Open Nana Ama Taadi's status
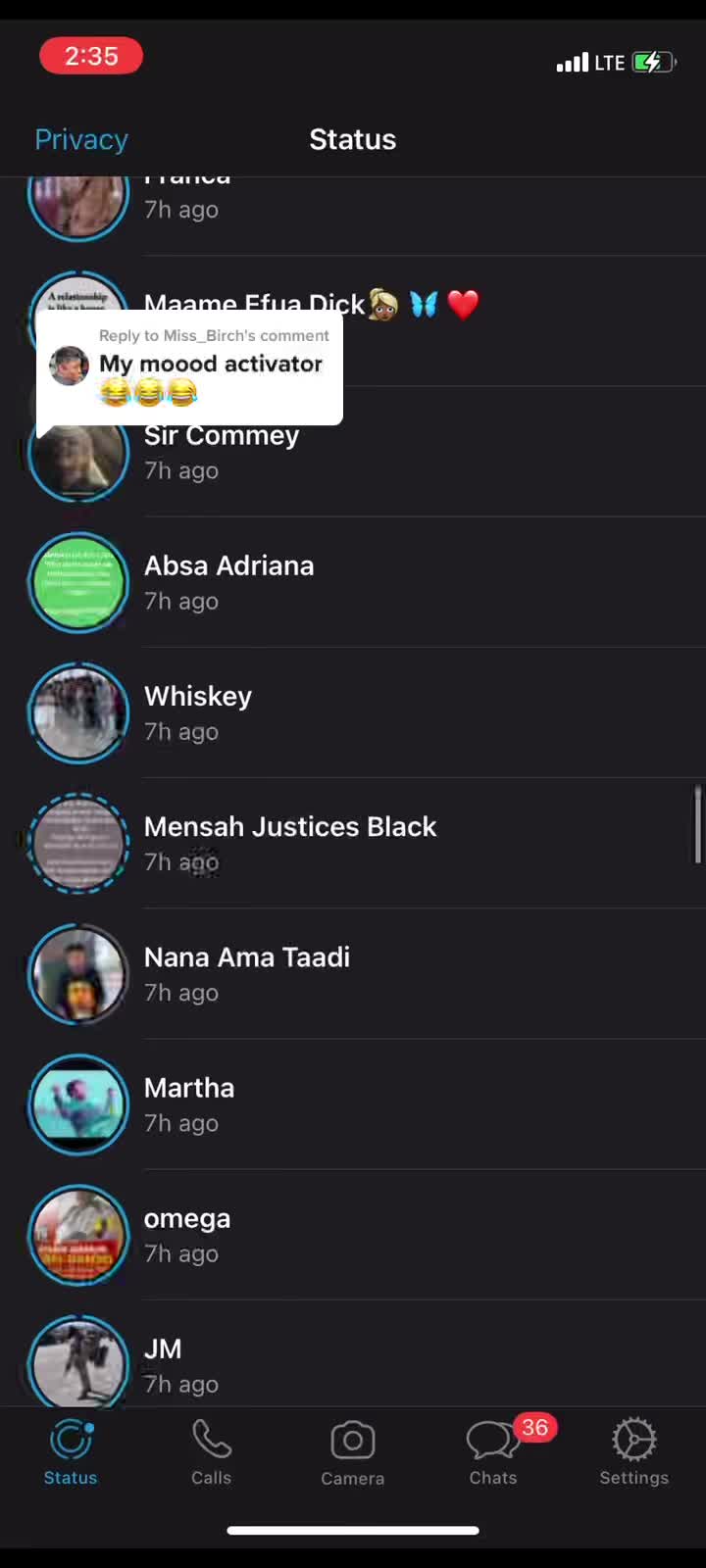706x1568 pixels. [x=246, y=973]
